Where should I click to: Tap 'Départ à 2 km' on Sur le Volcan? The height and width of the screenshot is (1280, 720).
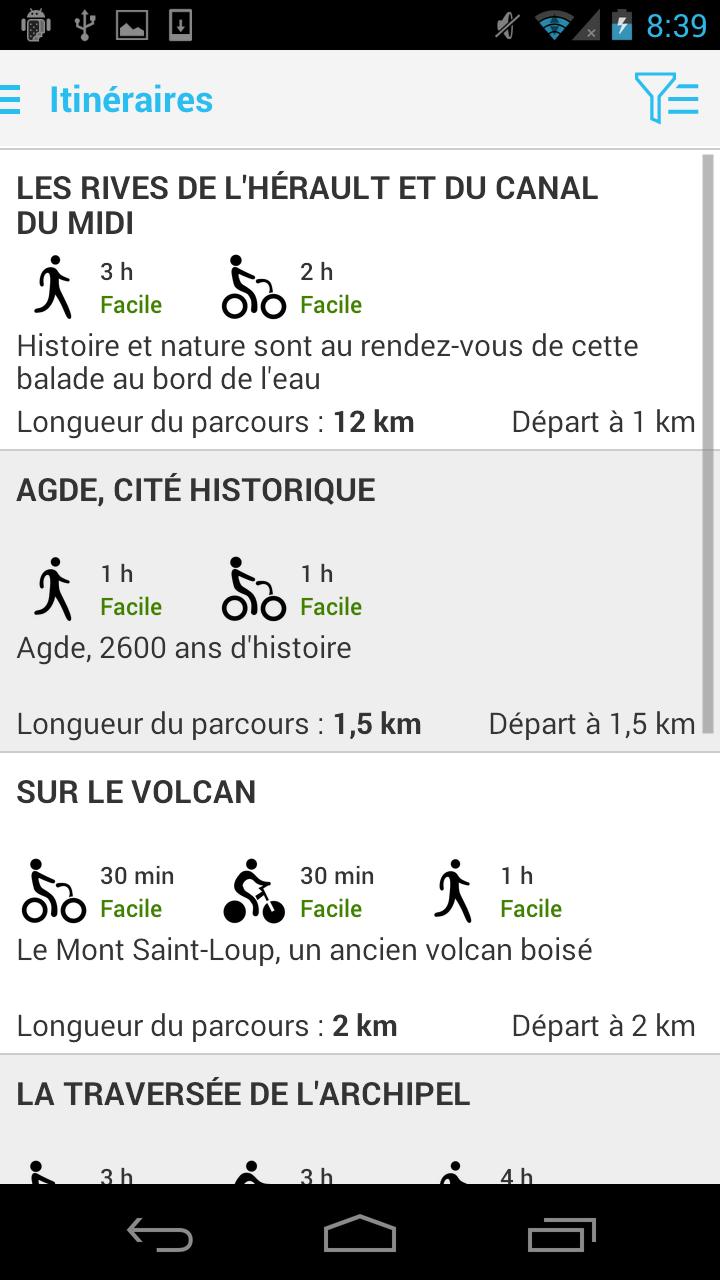(604, 1025)
